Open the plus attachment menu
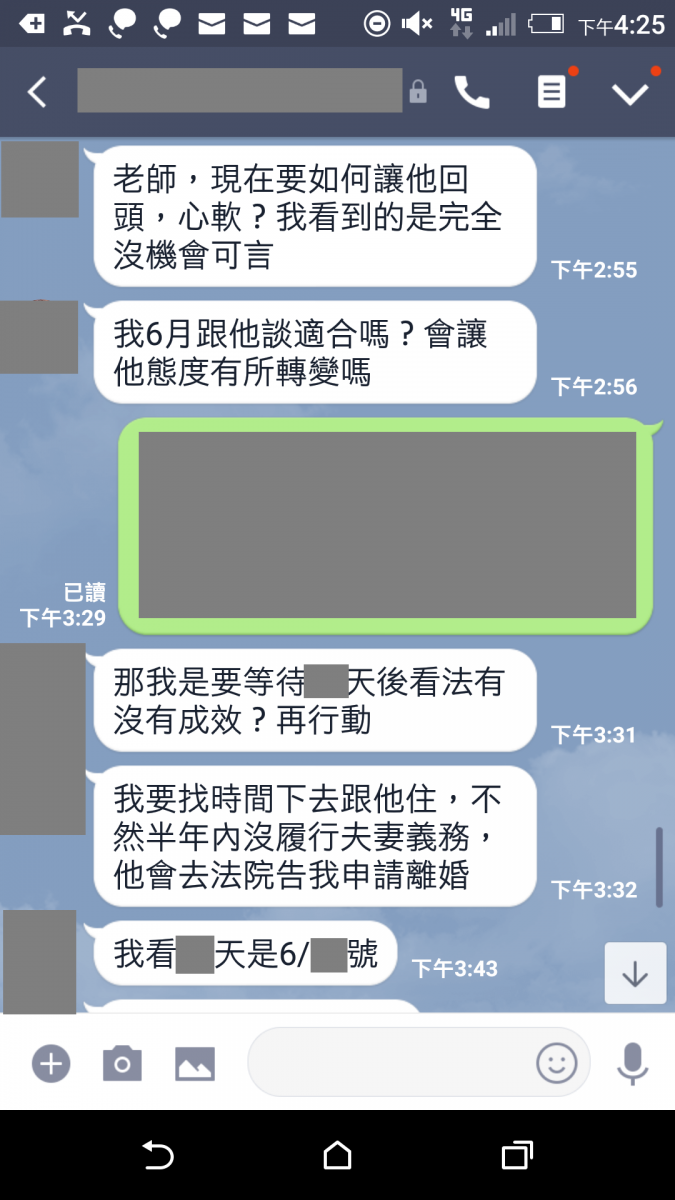The width and height of the screenshot is (675, 1200). click(x=50, y=1063)
